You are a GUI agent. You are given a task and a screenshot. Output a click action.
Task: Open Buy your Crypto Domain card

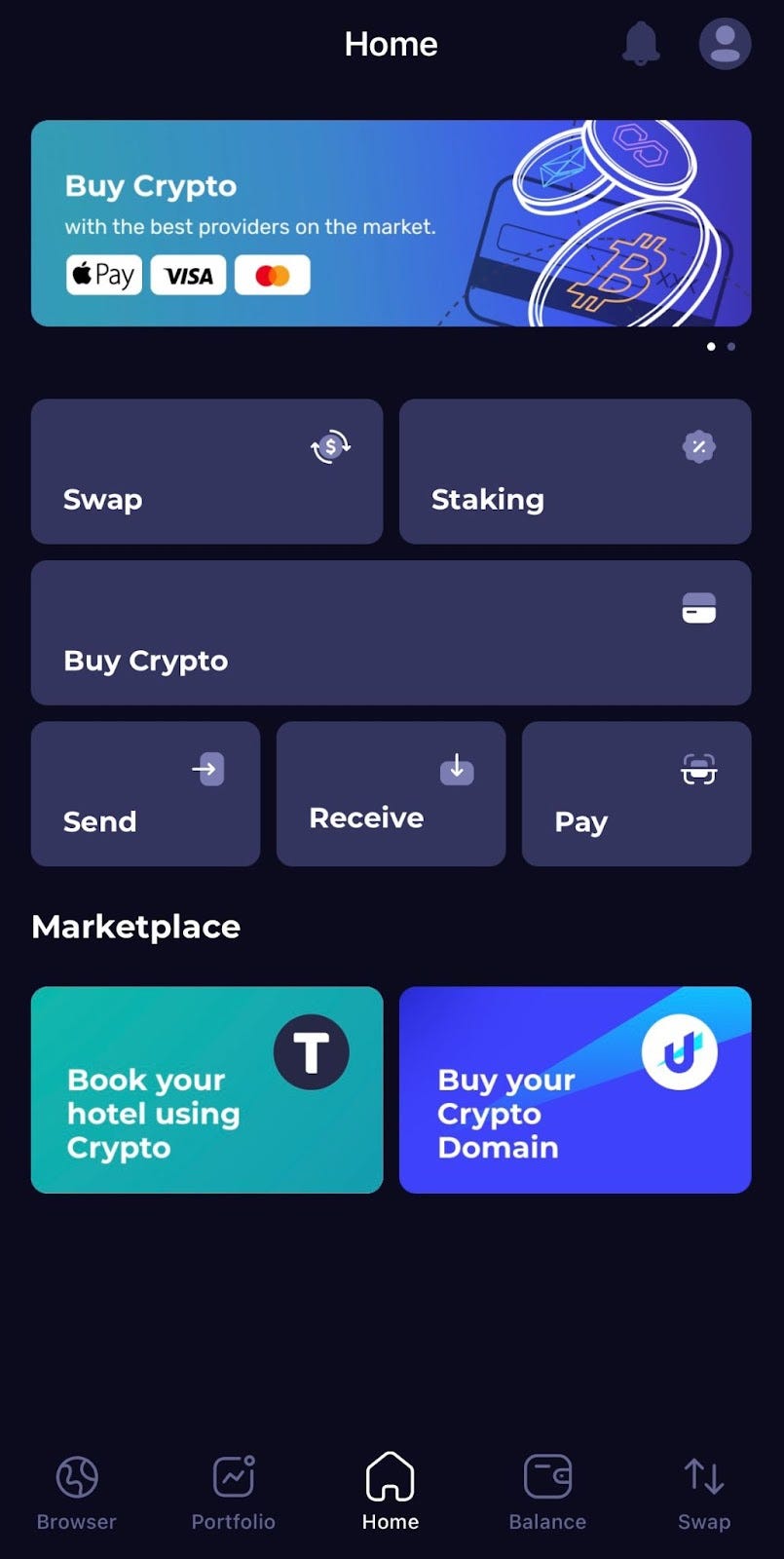coord(574,1090)
